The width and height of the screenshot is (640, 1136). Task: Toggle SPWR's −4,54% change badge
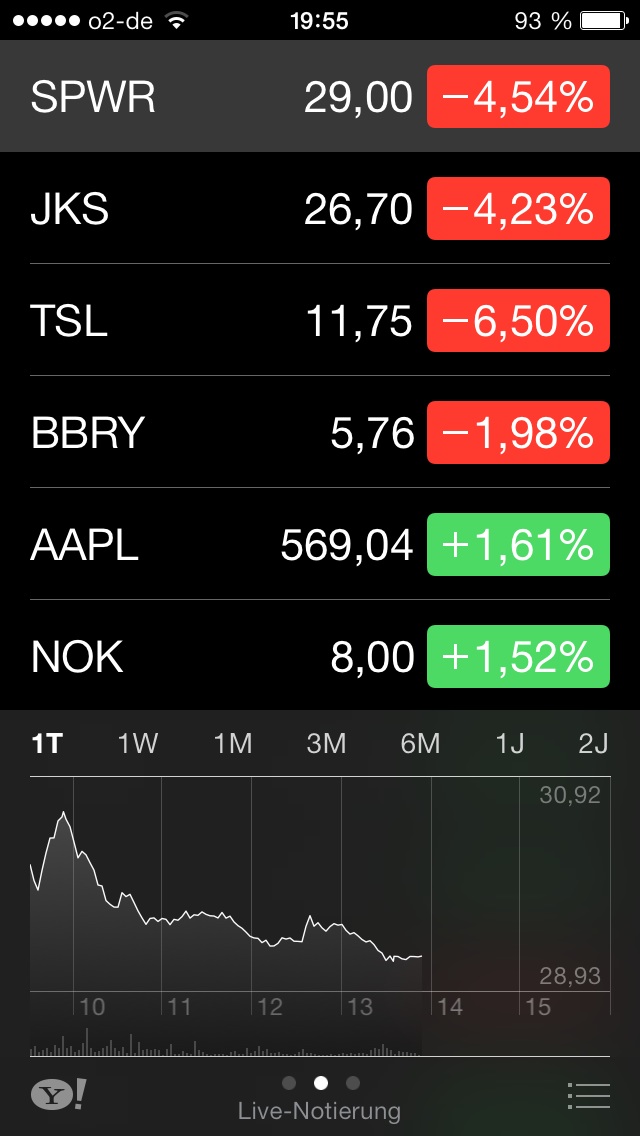coord(518,97)
